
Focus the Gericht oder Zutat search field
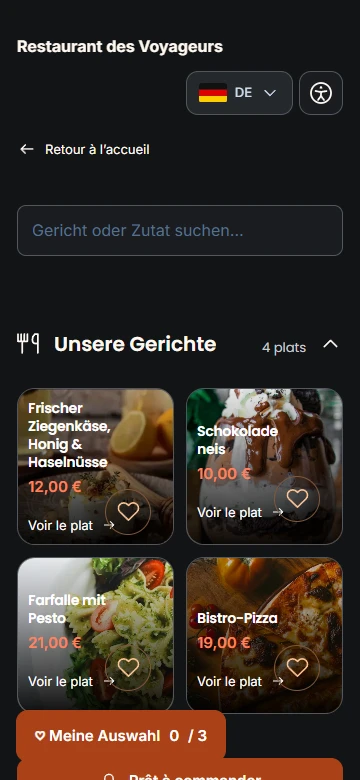pos(180,230)
